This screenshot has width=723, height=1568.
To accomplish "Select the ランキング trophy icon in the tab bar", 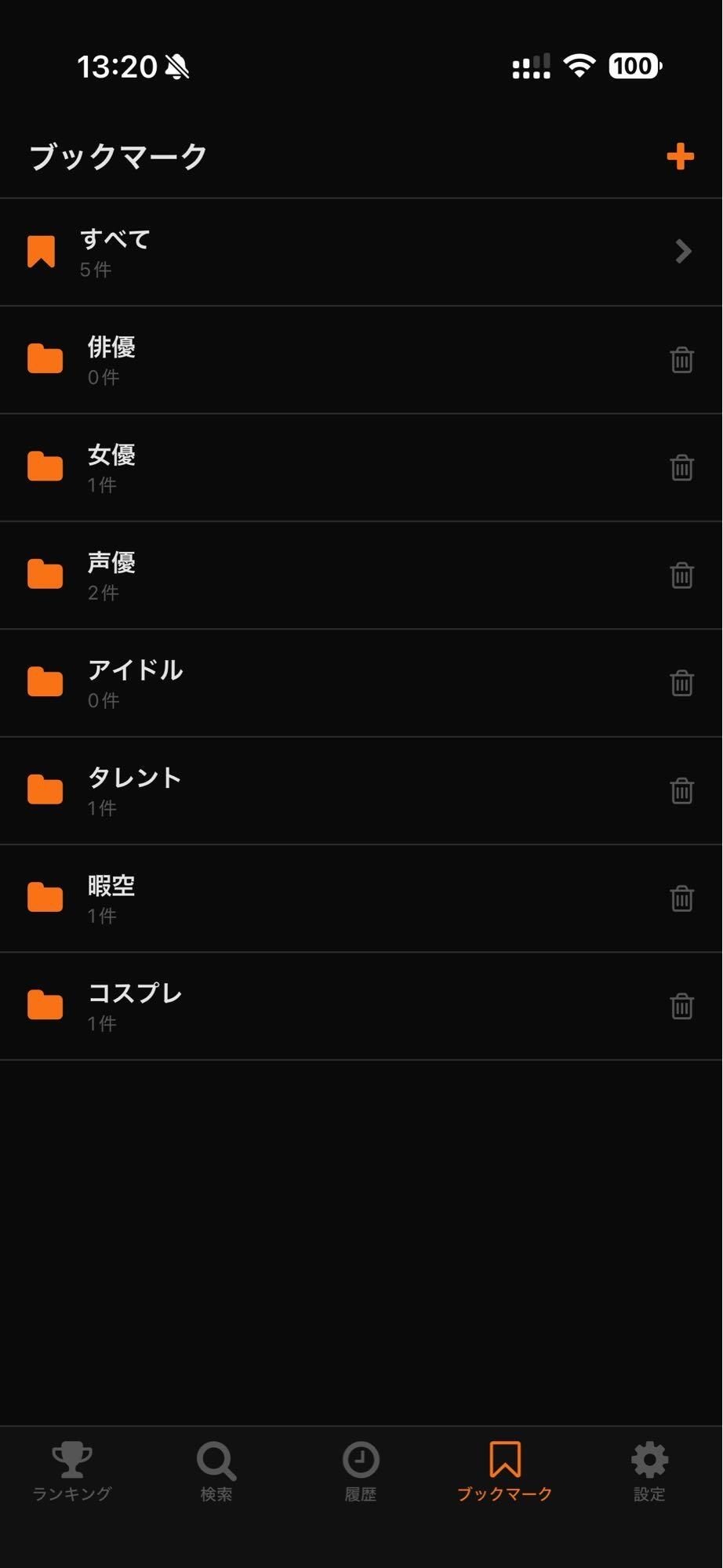I will coord(71,1460).
